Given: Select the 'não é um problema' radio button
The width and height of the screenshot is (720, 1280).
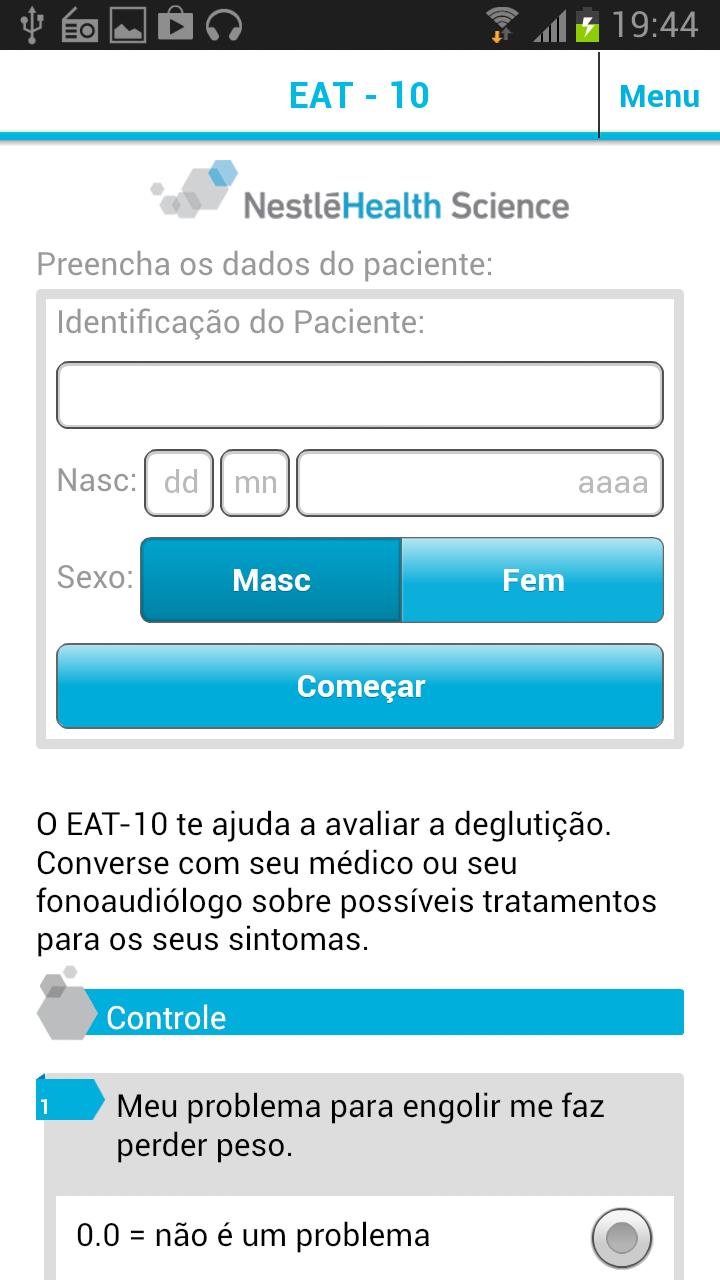Looking at the screenshot, I should (x=620, y=1236).
